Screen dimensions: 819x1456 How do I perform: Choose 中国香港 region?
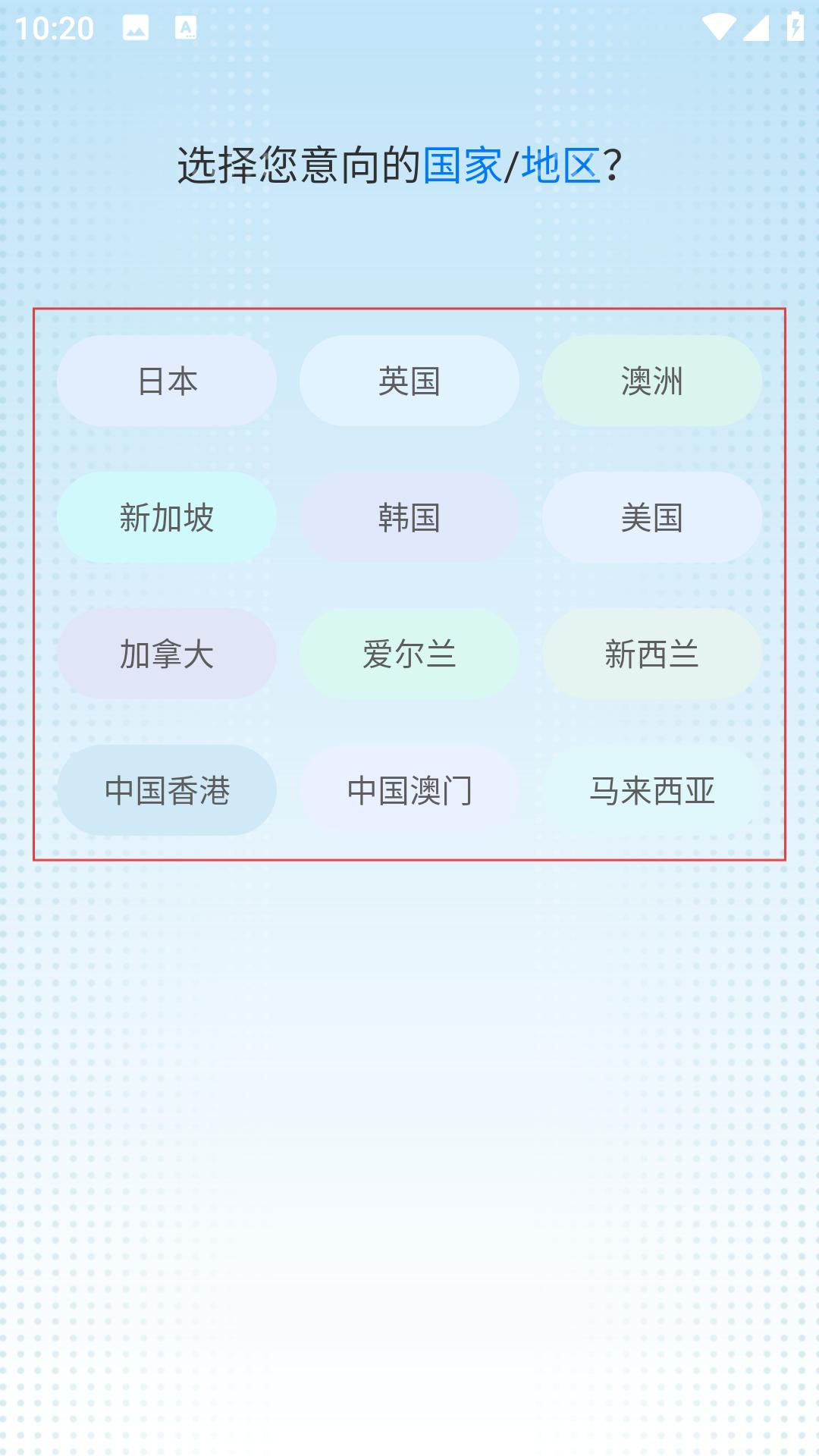coord(167,790)
